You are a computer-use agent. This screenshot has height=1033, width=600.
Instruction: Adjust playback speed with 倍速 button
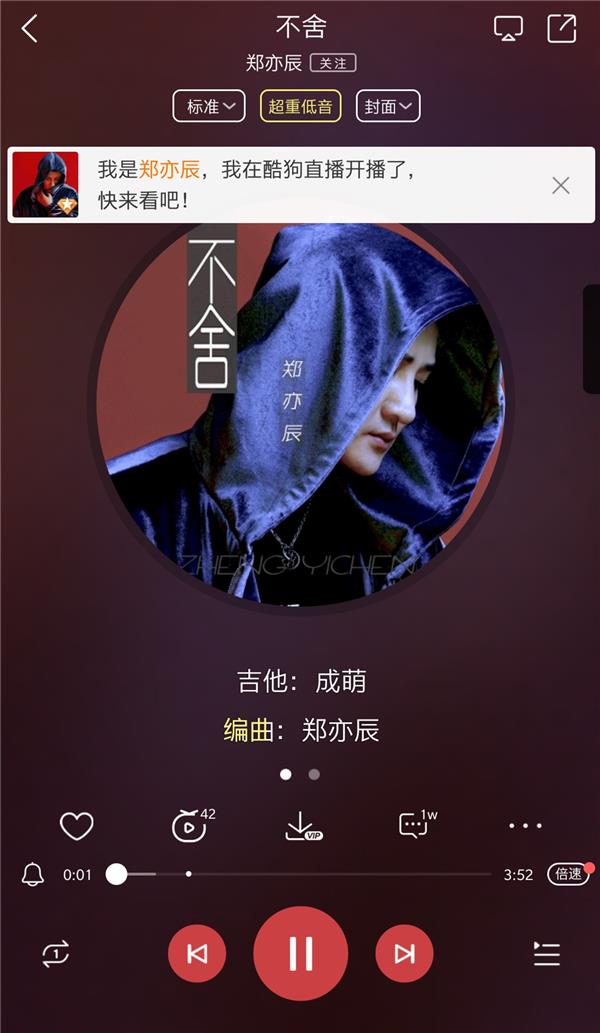pyautogui.click(x=568, y=874)
